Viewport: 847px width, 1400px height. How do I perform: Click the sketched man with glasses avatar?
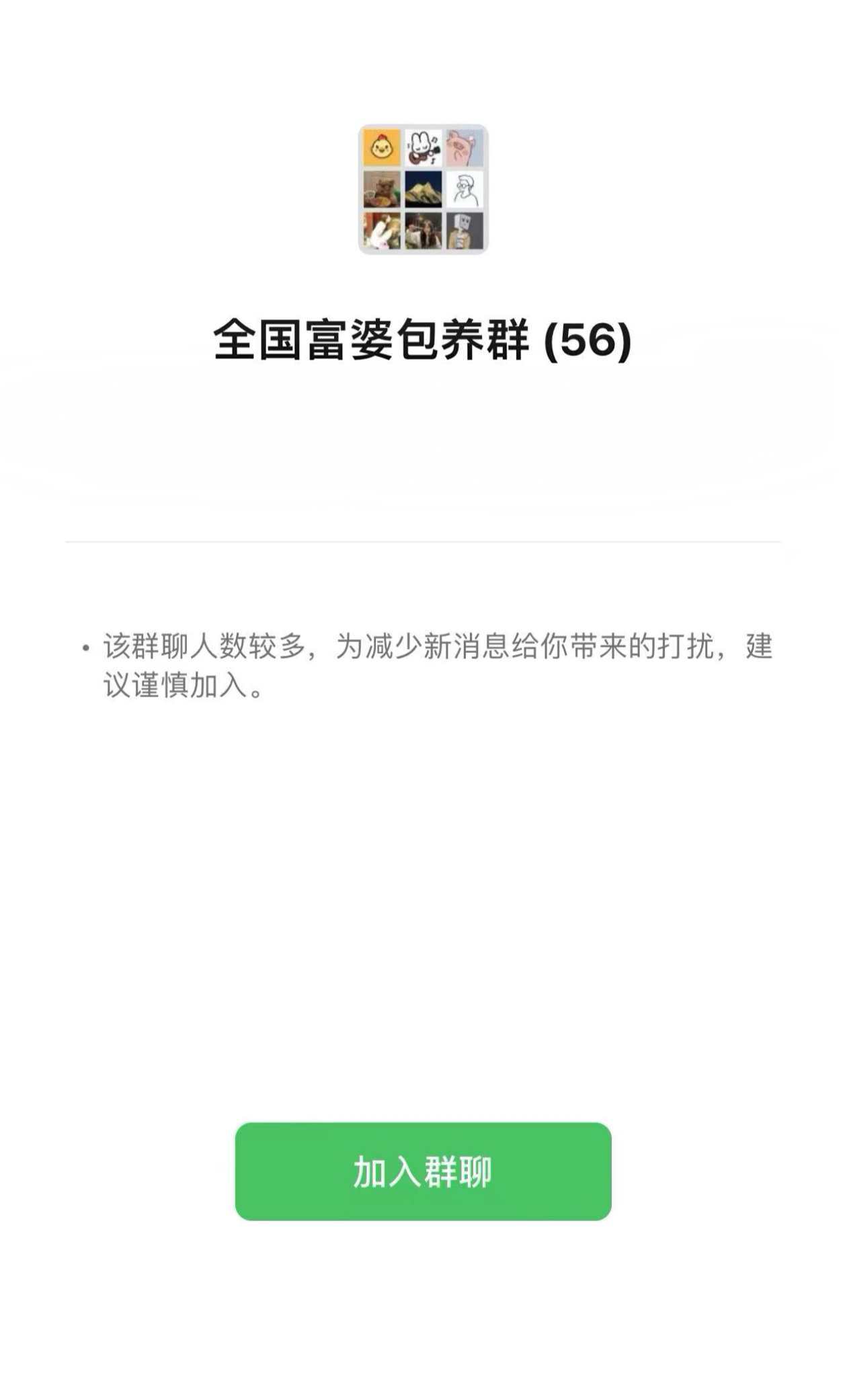(465, 189)
